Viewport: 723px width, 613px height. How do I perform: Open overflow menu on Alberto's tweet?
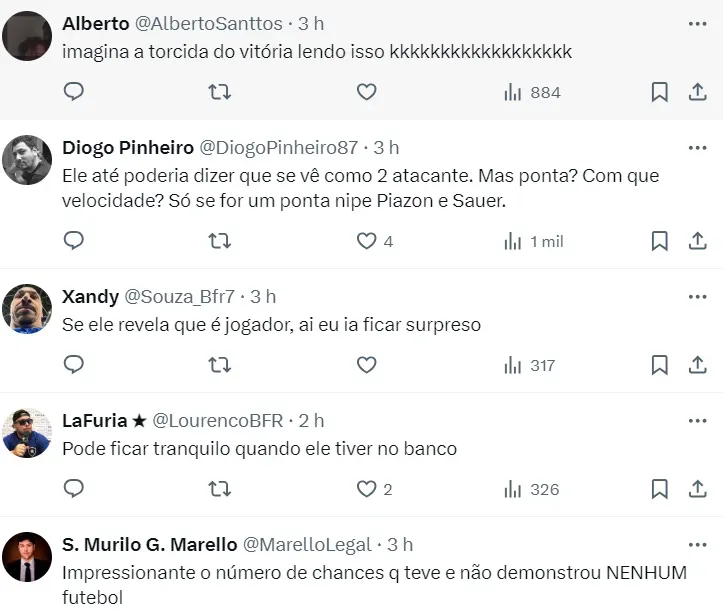pyautogui.click(x=697, y=23)
